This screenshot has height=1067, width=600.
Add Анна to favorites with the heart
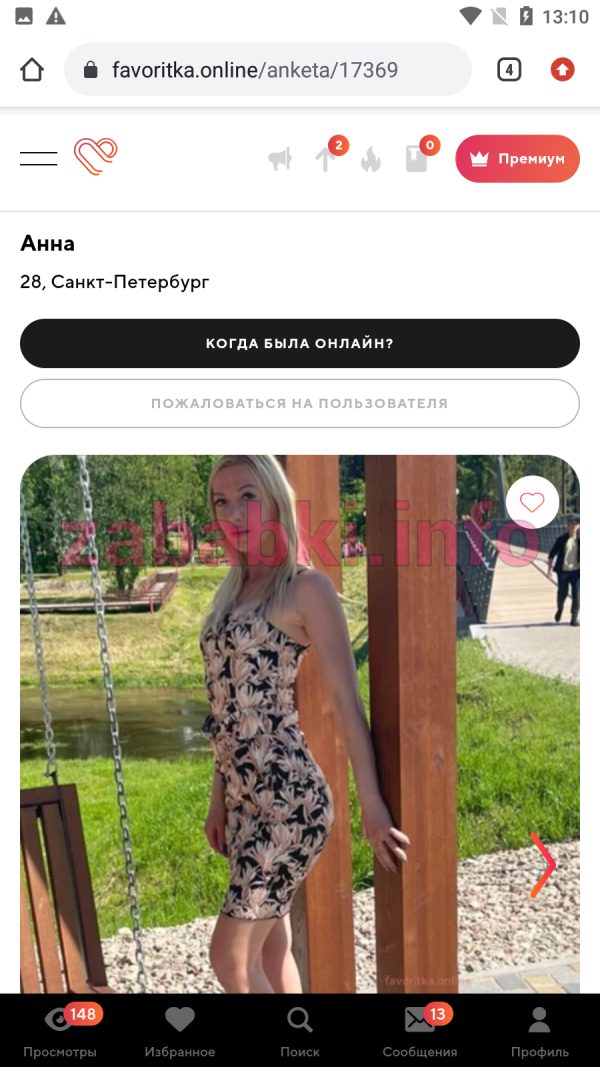coord(532,502)
